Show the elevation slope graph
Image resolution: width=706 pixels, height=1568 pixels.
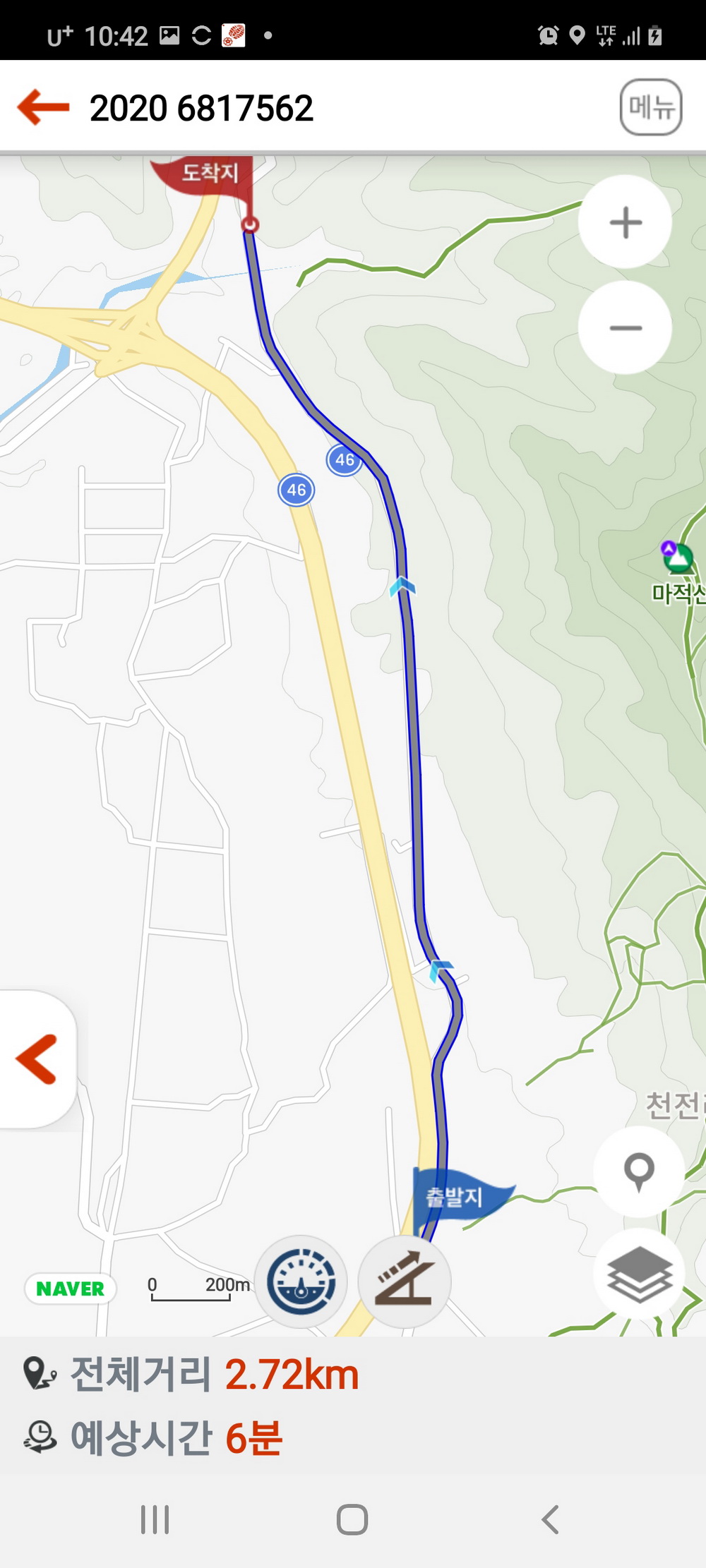[404, 1281]
